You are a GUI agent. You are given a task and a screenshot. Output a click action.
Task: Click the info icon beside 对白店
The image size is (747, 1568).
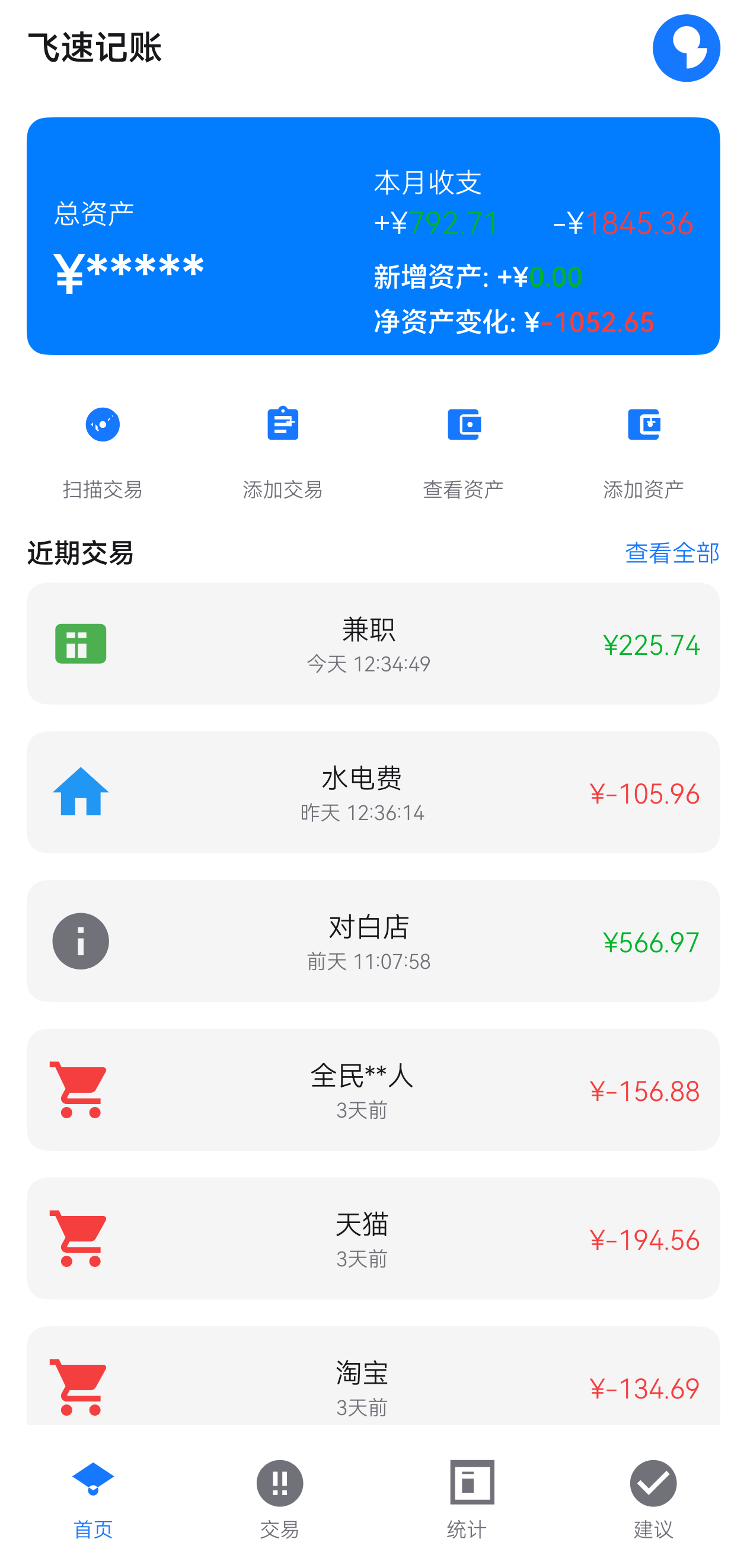pyautogui.click(x=81, y=940)
